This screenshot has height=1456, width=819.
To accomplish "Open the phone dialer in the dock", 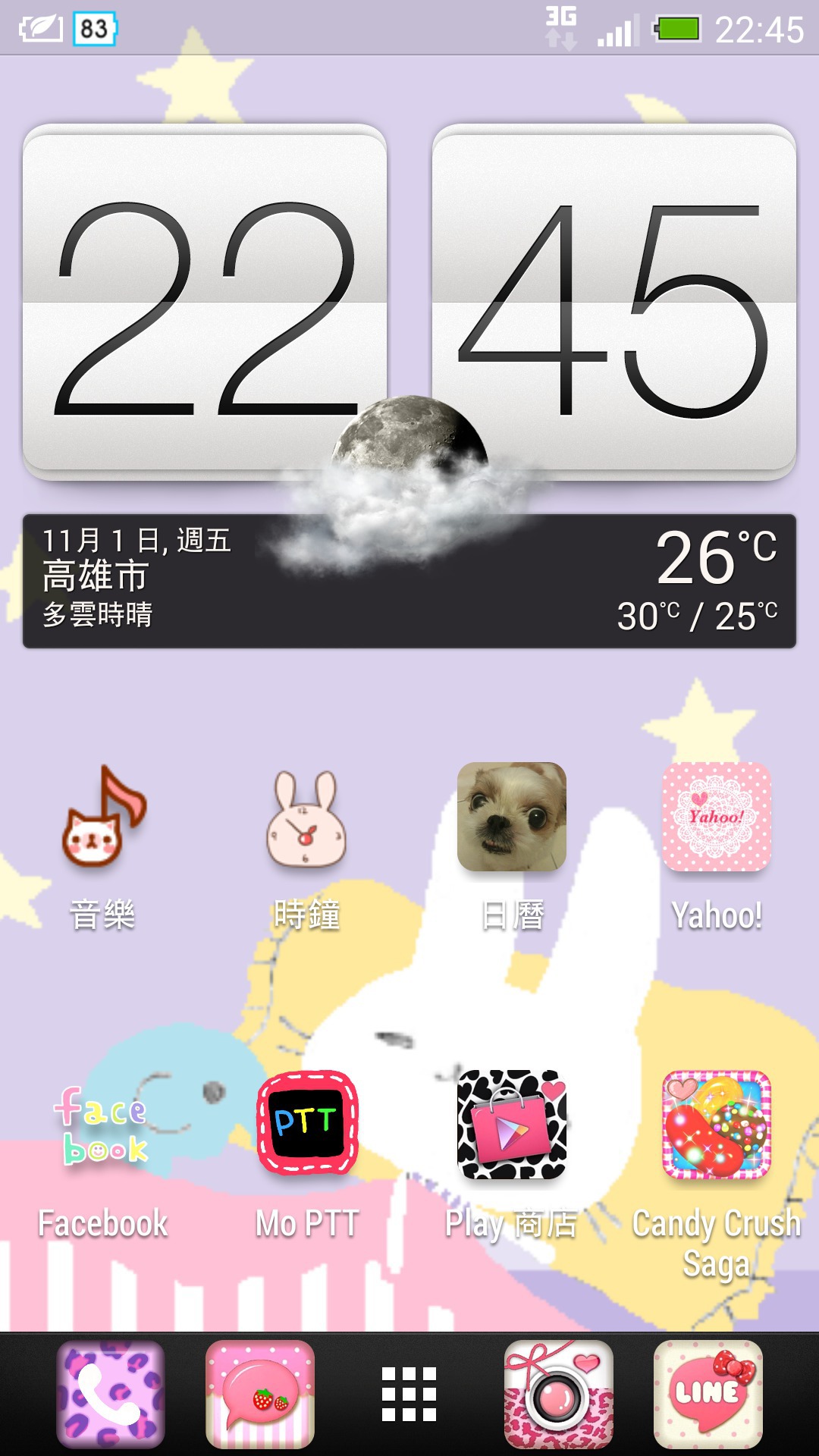I will (x=111, y=1394).
